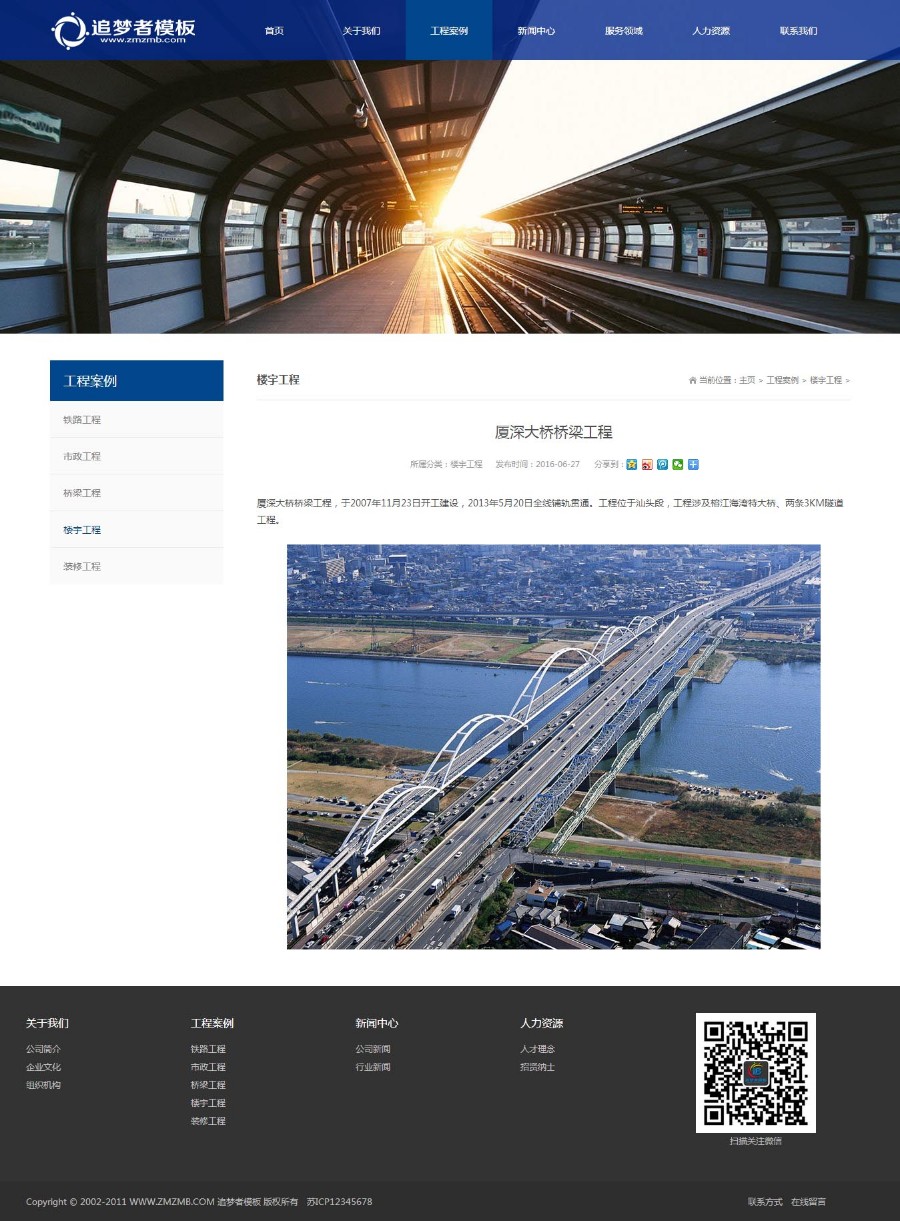Share the article to WeChat
The image size is (900, 1221).
[677, 464]
